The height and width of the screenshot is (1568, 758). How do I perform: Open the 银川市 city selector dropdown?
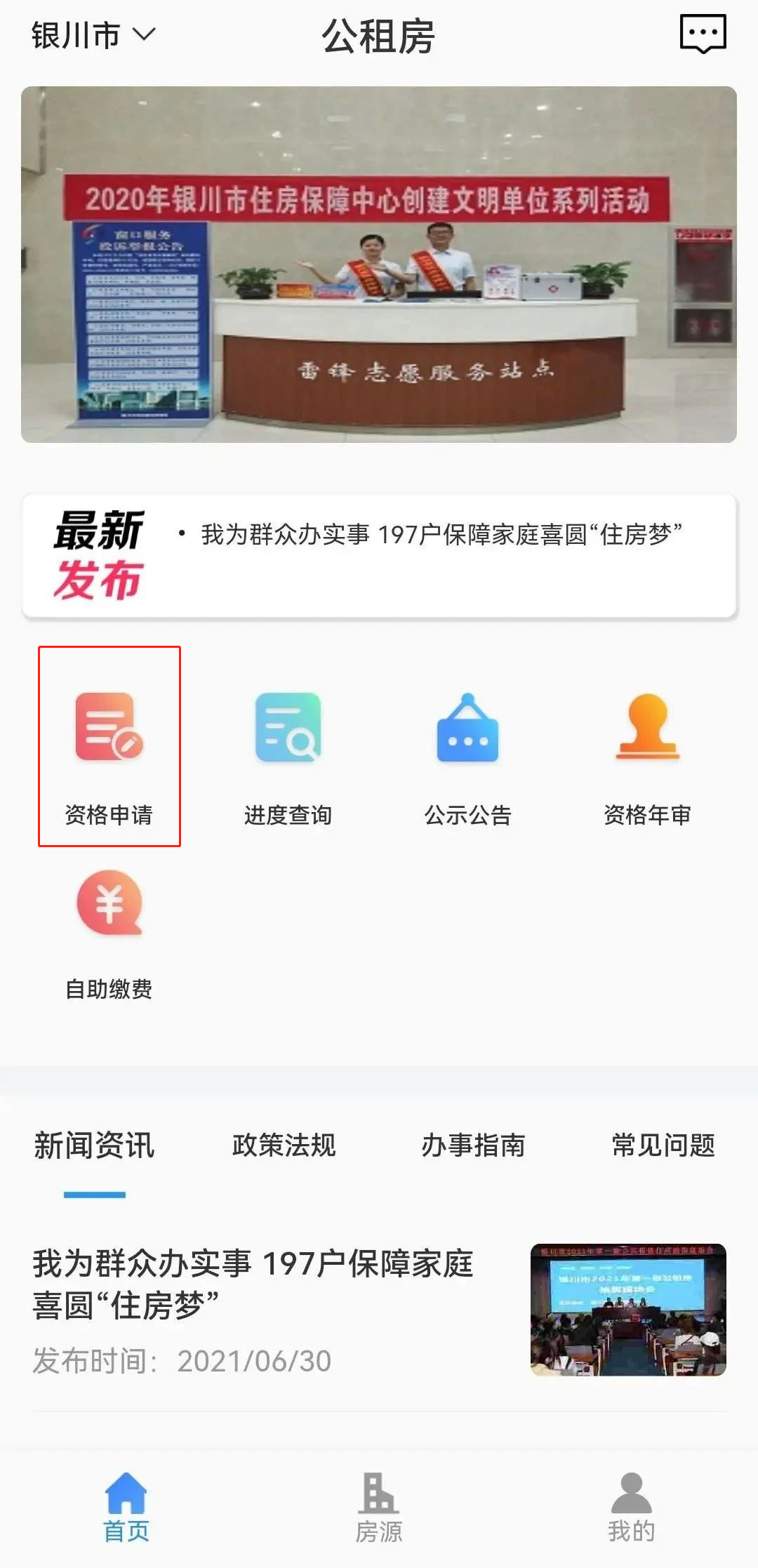coord(93,35)
